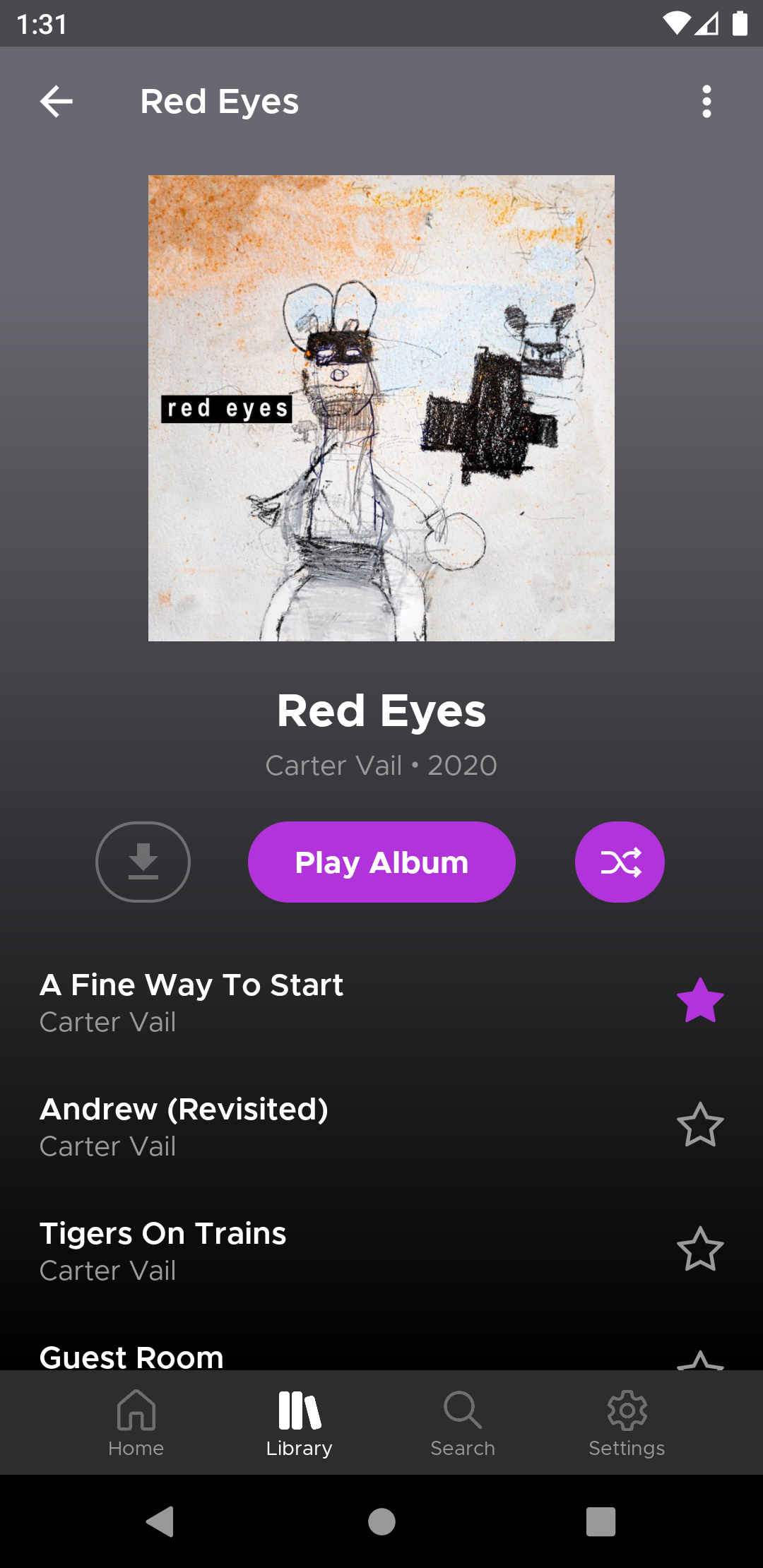The height and width of the screenshot is (1568, 763).
Task: Download the Red Eyes album
Action: pyautogui.click(x=143, y=862)
